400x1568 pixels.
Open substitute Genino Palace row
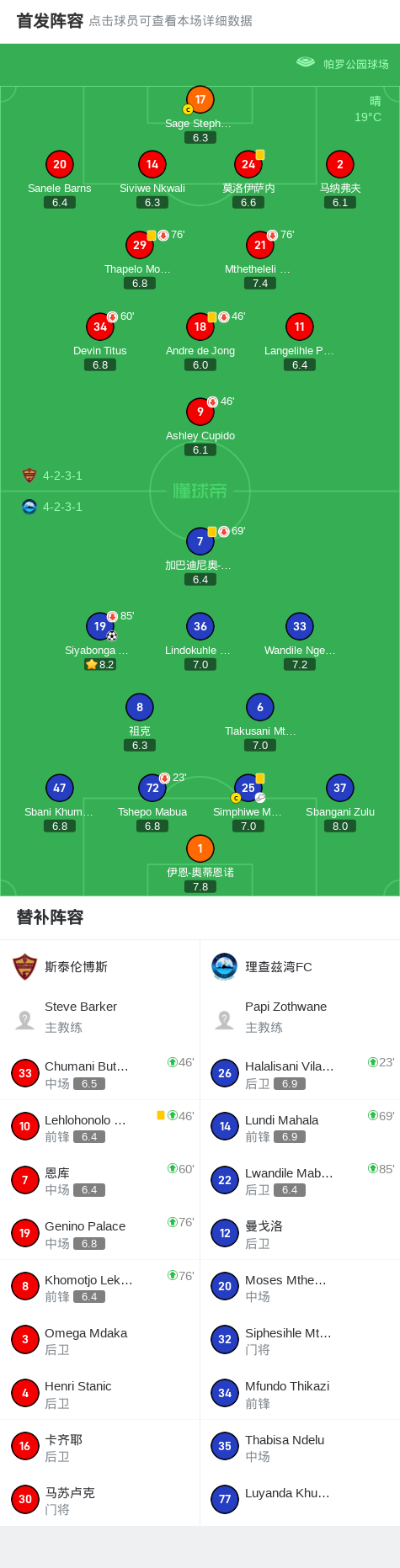[x=100, y=1234]
